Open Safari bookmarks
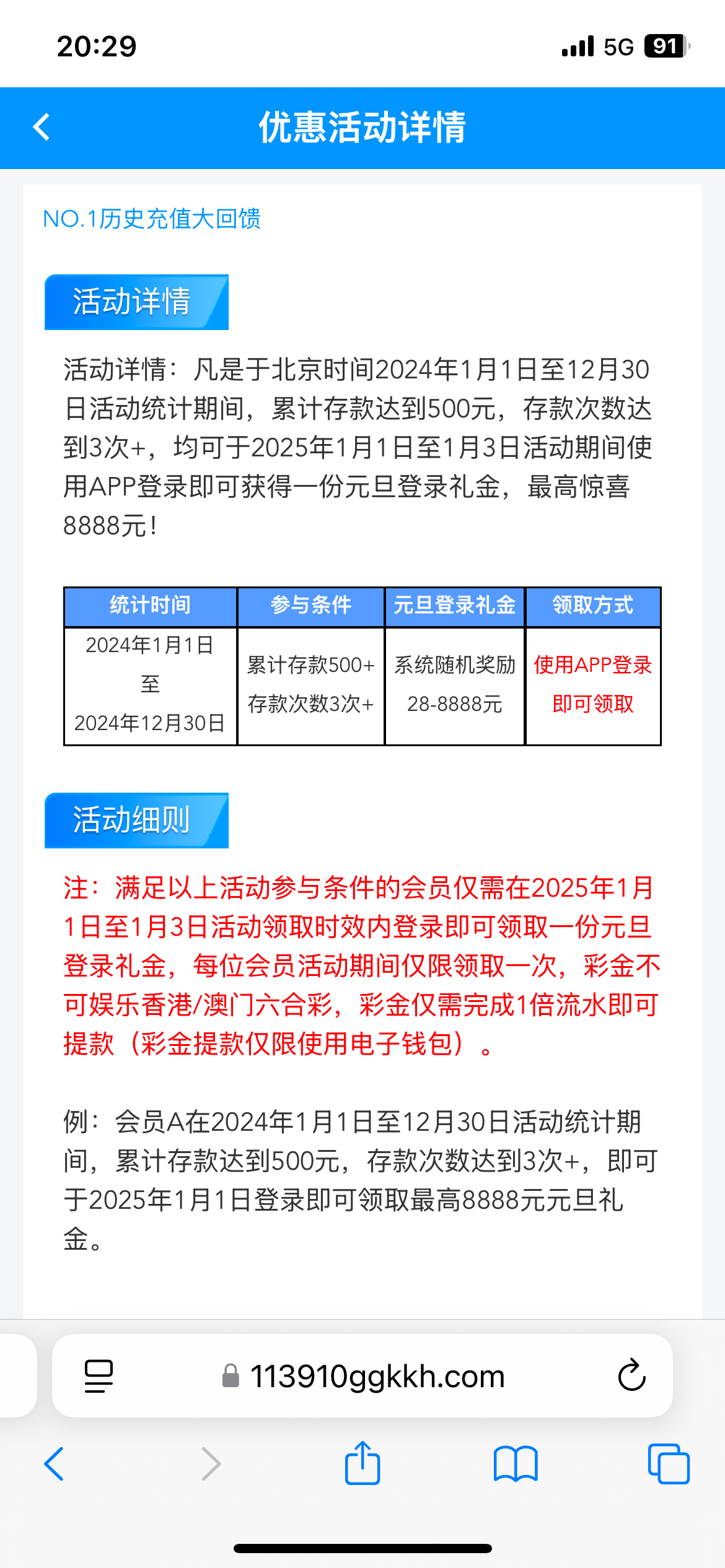725x1568 pixels. coord(516,1464)
